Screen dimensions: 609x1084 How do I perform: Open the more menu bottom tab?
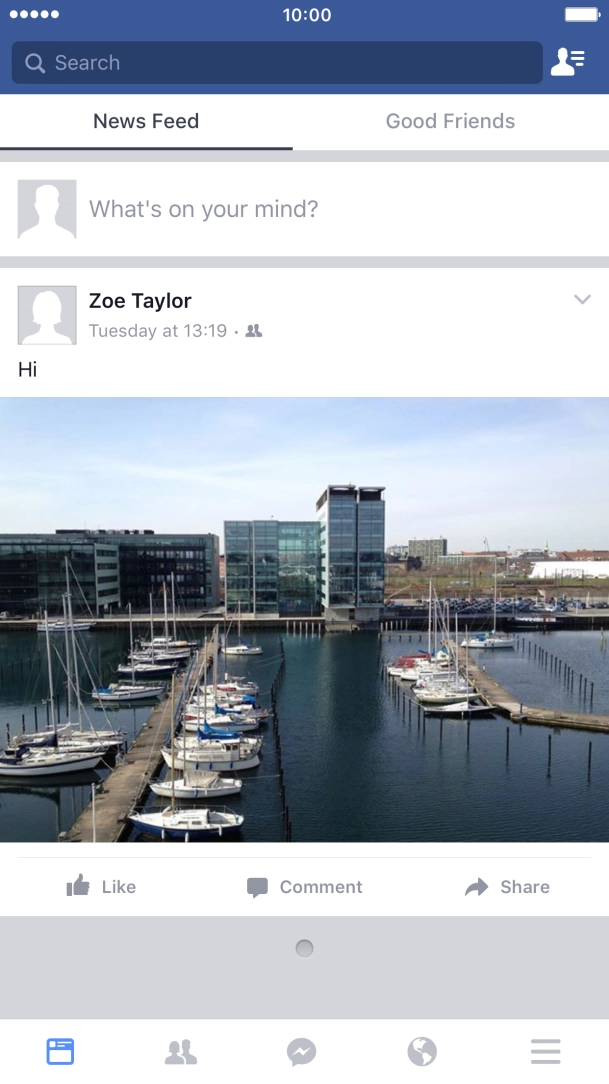click(x=545, y=1051)
